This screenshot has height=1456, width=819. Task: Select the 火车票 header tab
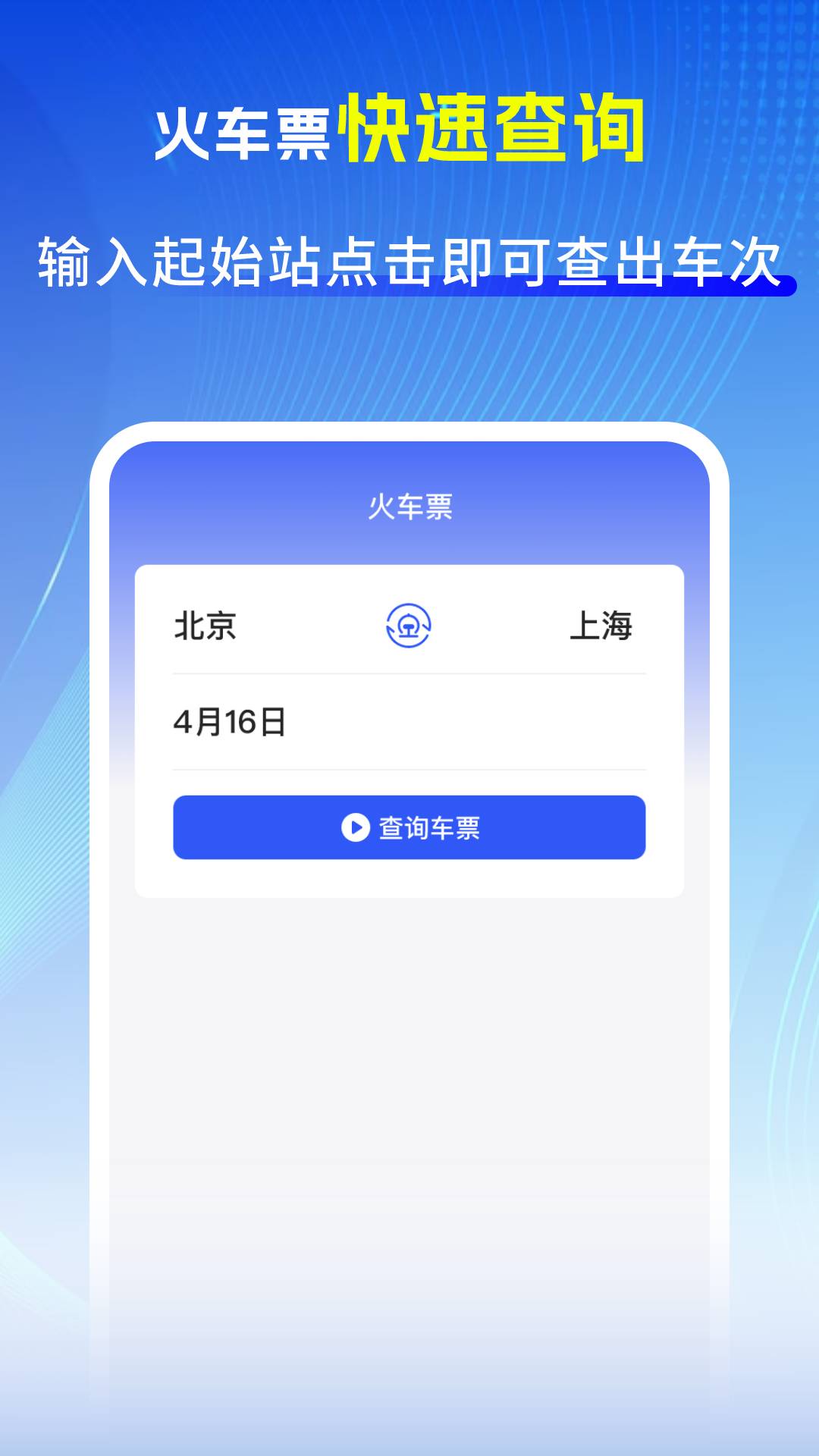409,507
